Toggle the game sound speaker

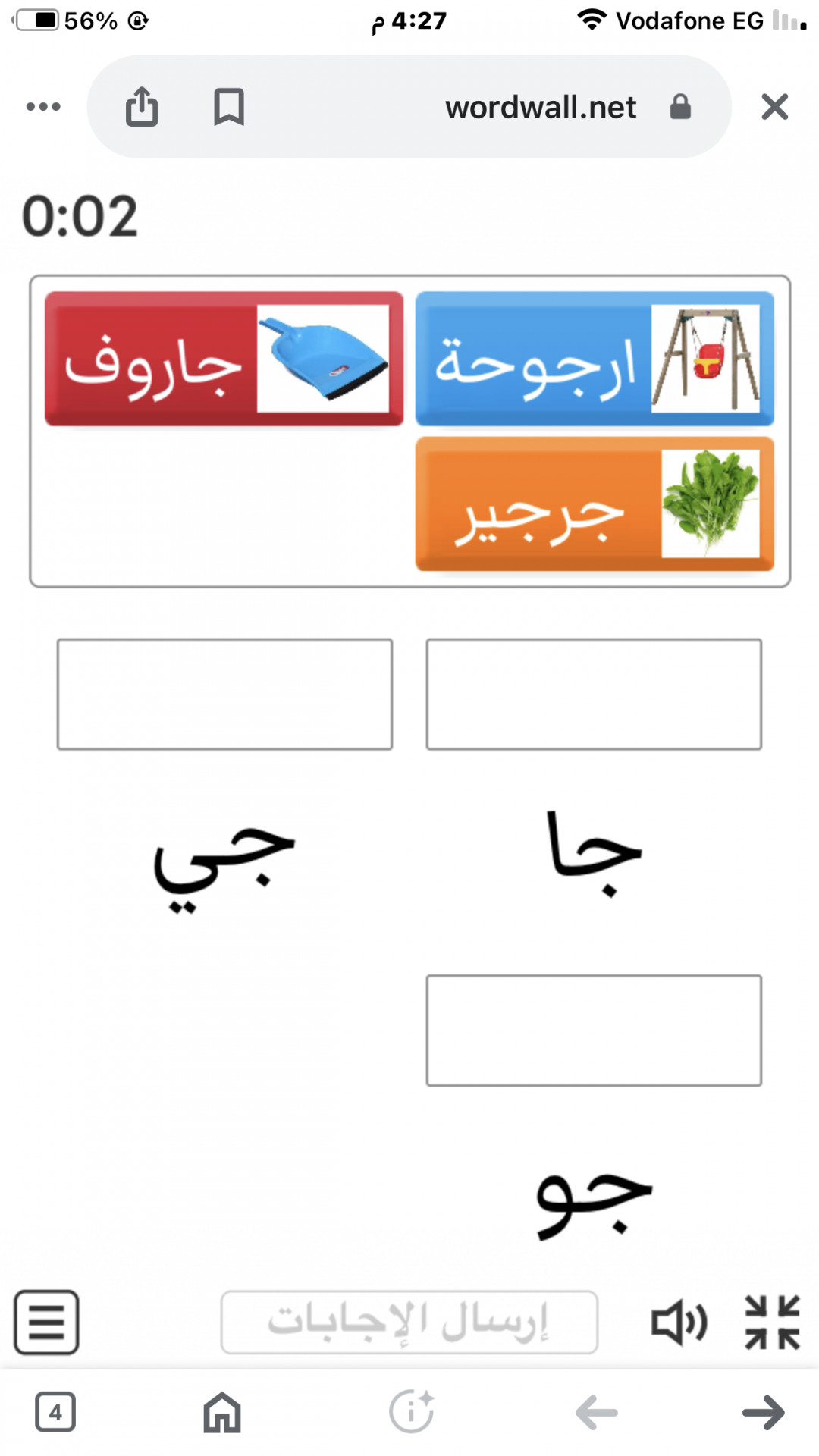679,1323
